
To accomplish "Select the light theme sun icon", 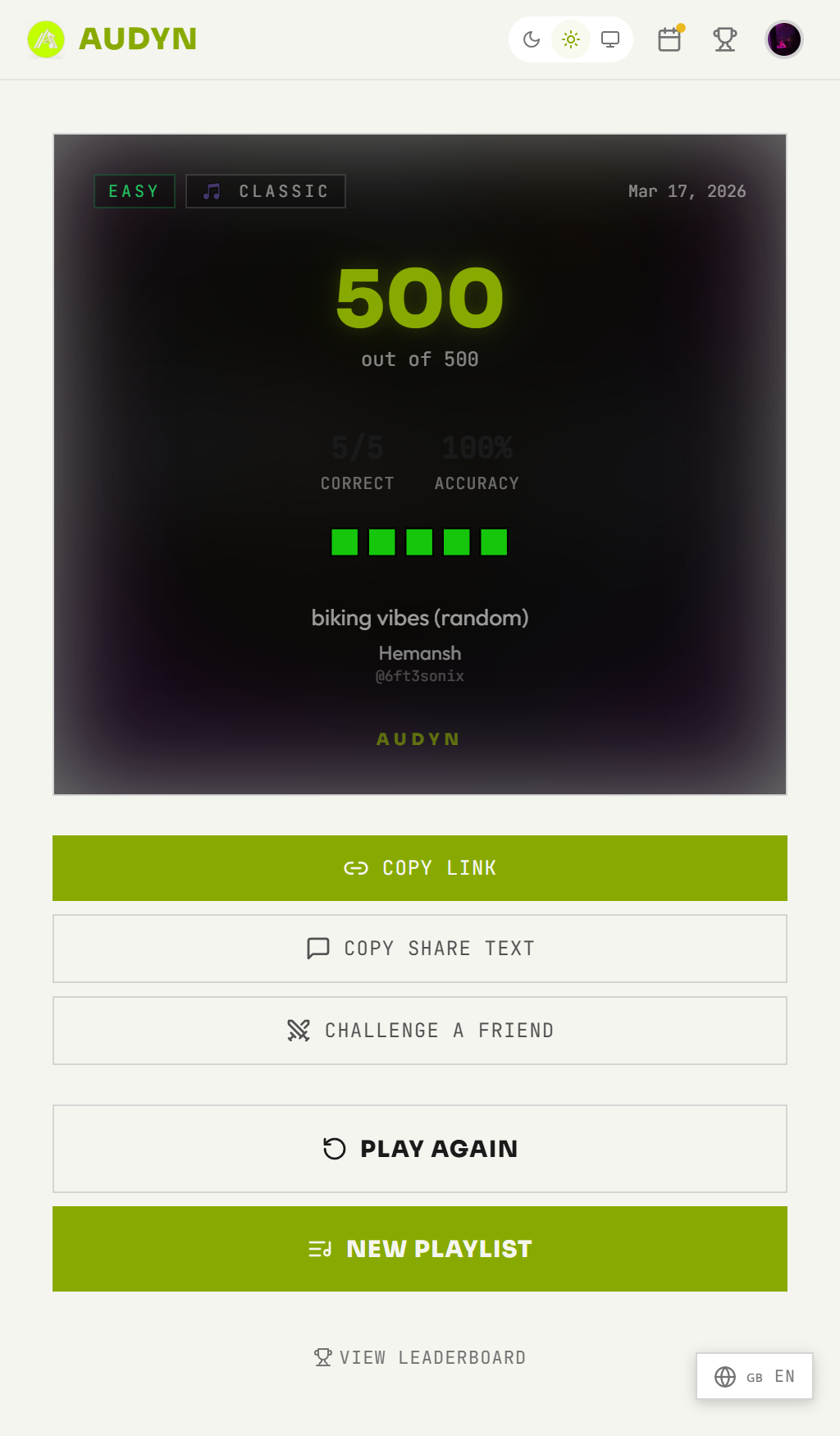I will 571,39.
